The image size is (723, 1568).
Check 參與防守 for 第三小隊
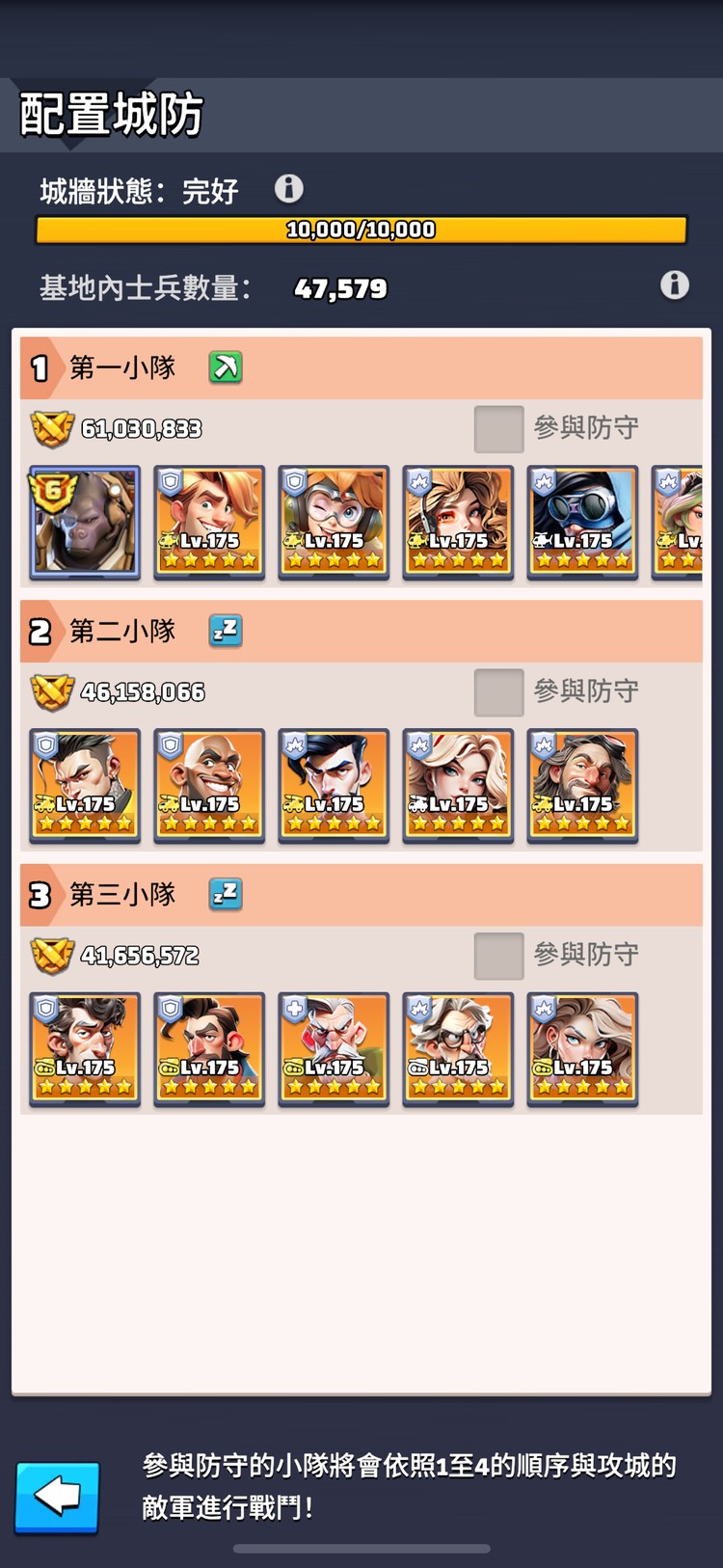[498, 956]
